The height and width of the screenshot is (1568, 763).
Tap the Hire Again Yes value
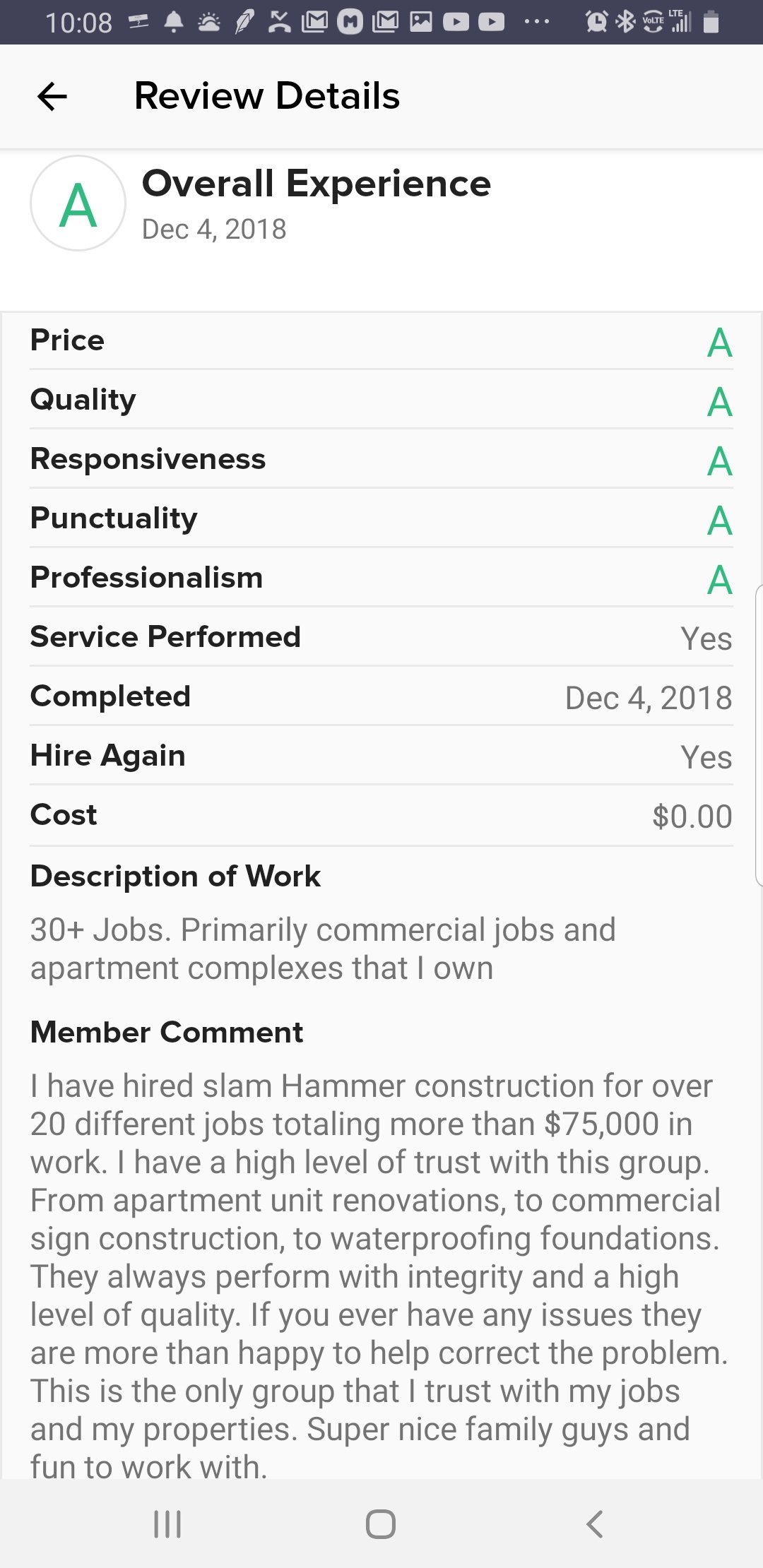coord(706,756)
